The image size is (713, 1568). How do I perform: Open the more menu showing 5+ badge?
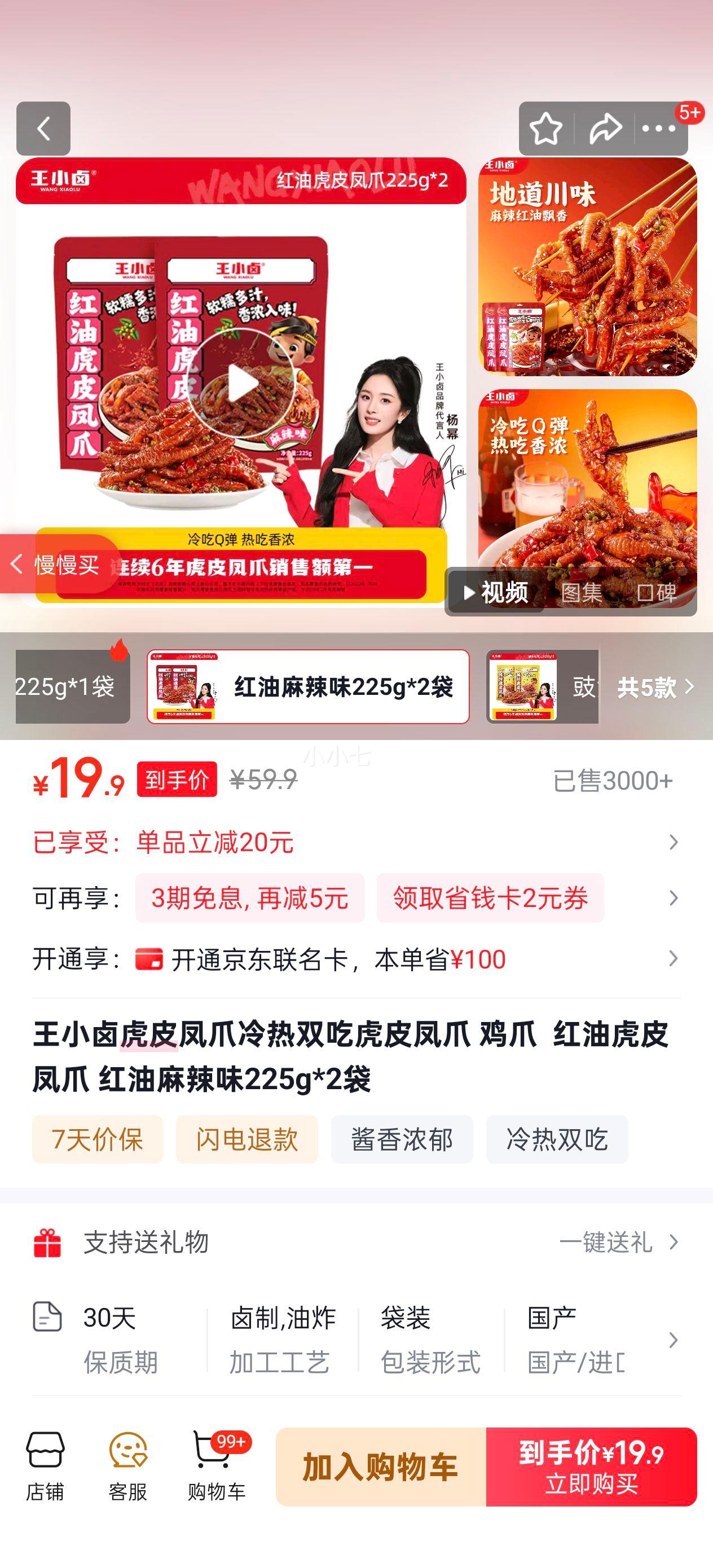[x=658, y=129]
